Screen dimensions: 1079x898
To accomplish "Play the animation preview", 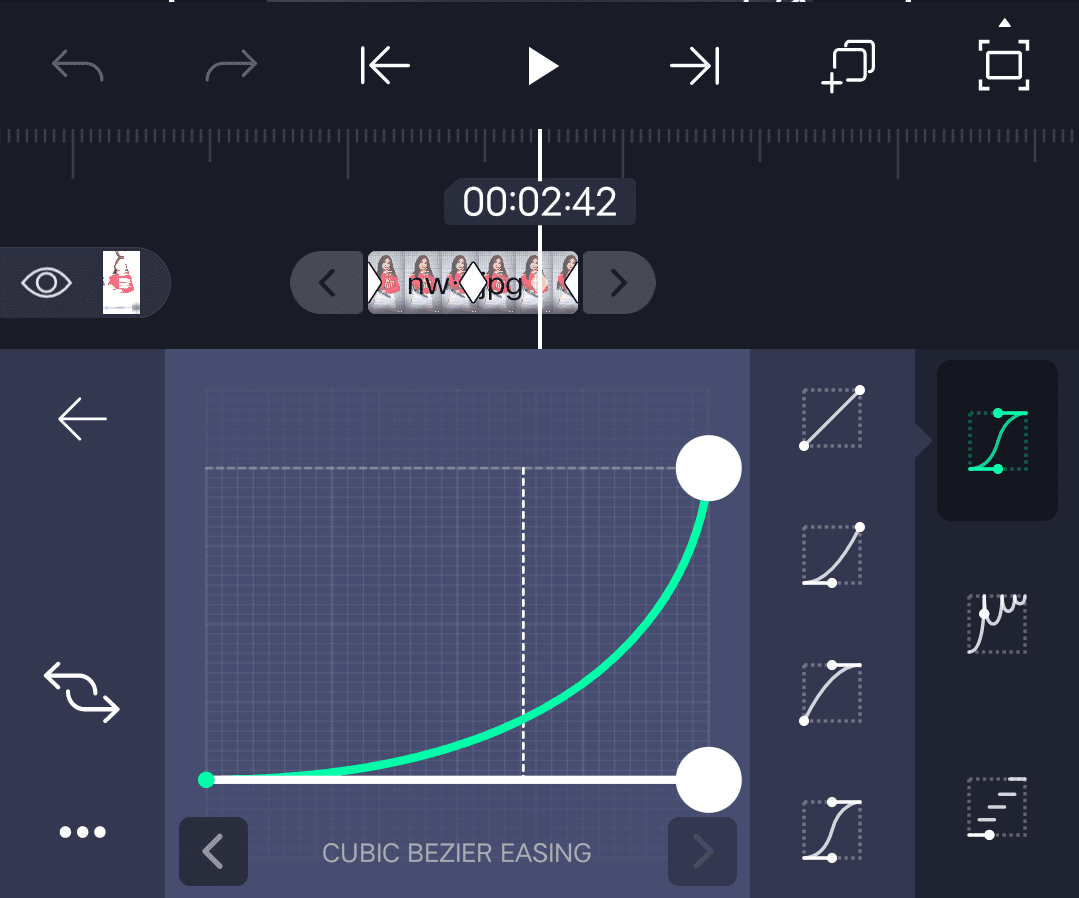I will 542,67.
